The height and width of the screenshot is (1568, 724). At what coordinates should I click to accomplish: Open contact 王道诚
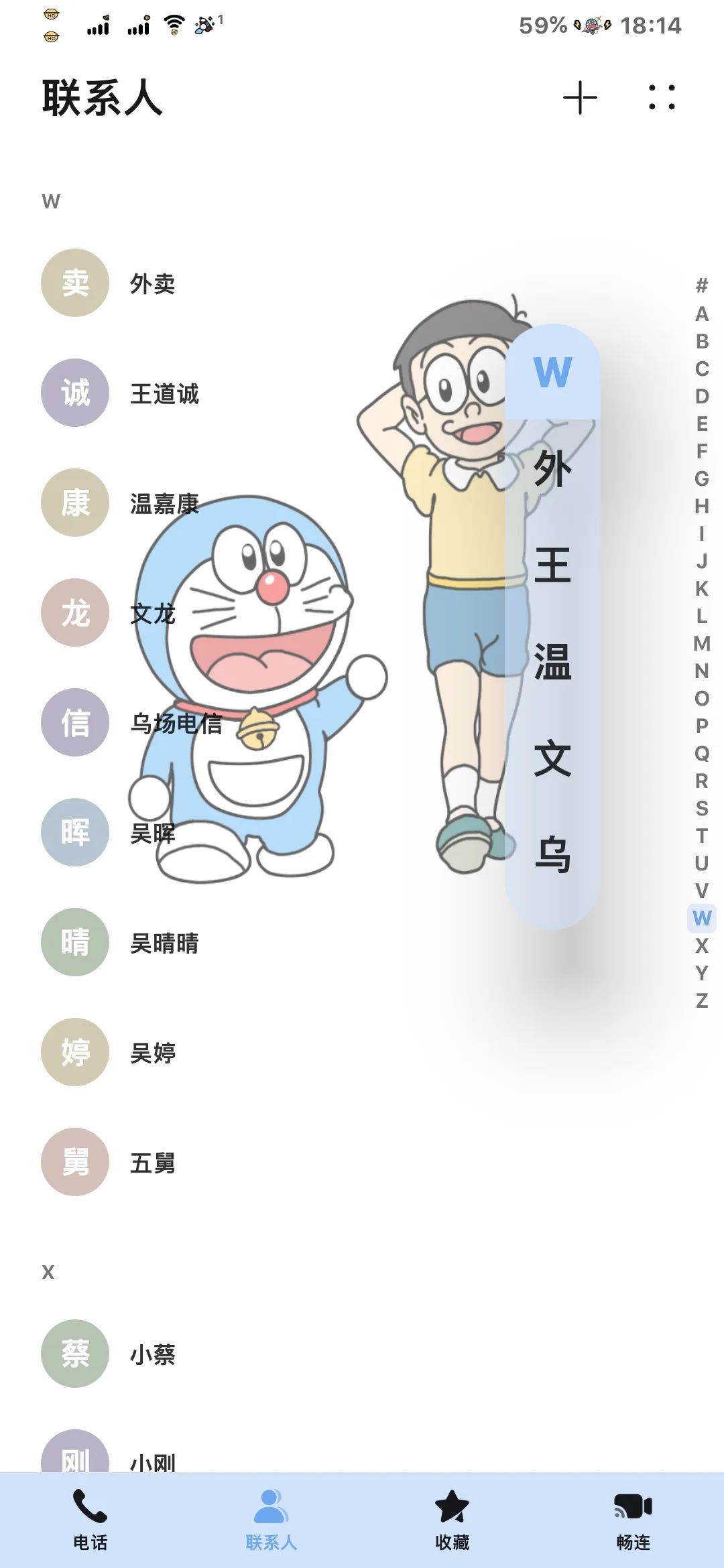164,393
